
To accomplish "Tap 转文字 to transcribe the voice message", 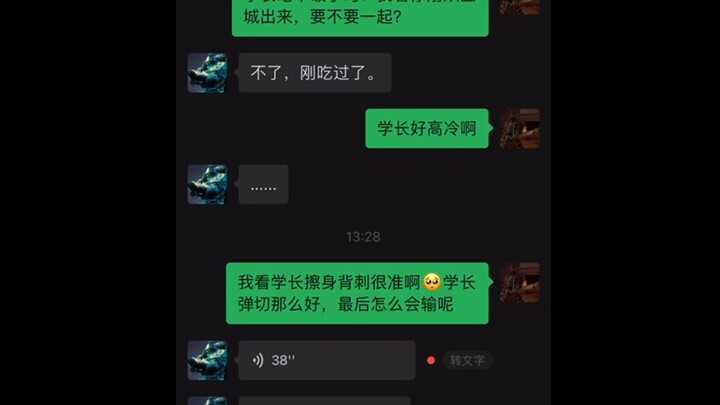I will 467,360.
